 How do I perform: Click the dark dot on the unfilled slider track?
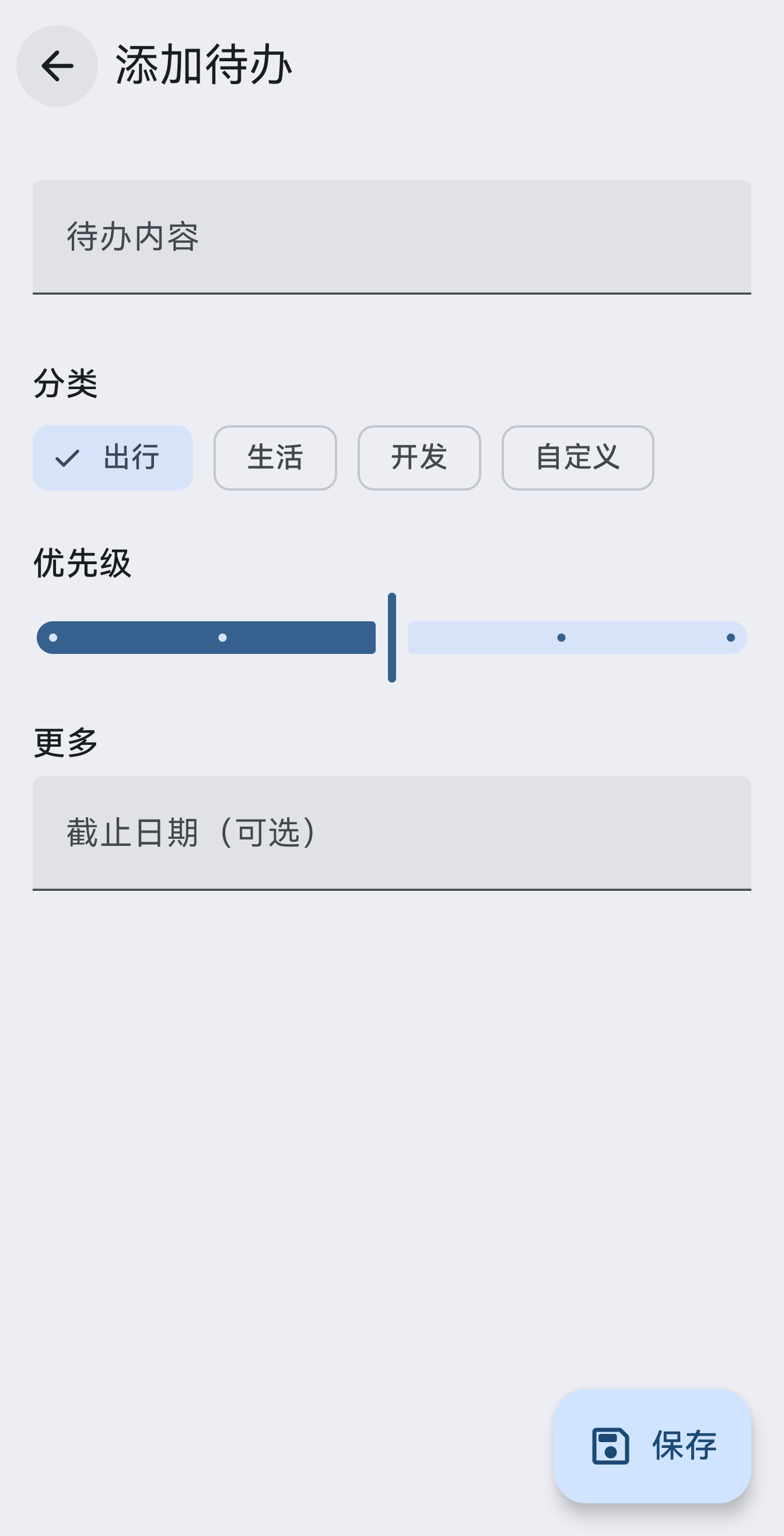coord(561,637)
